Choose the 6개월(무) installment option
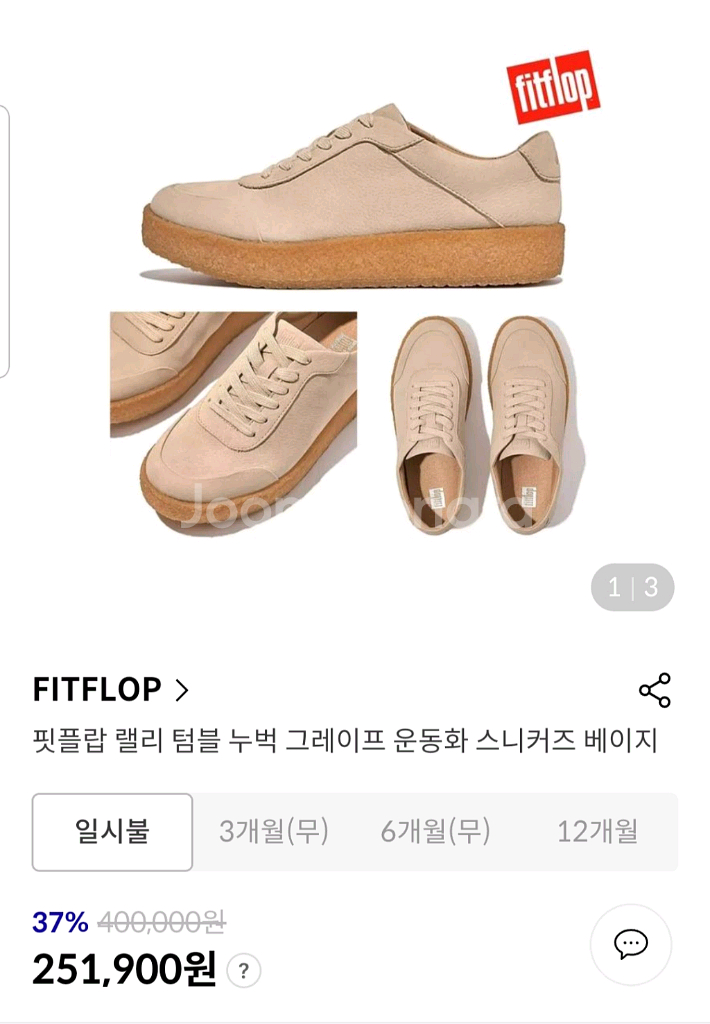The width and height of the screenshot is (710, 1024). 435,832
